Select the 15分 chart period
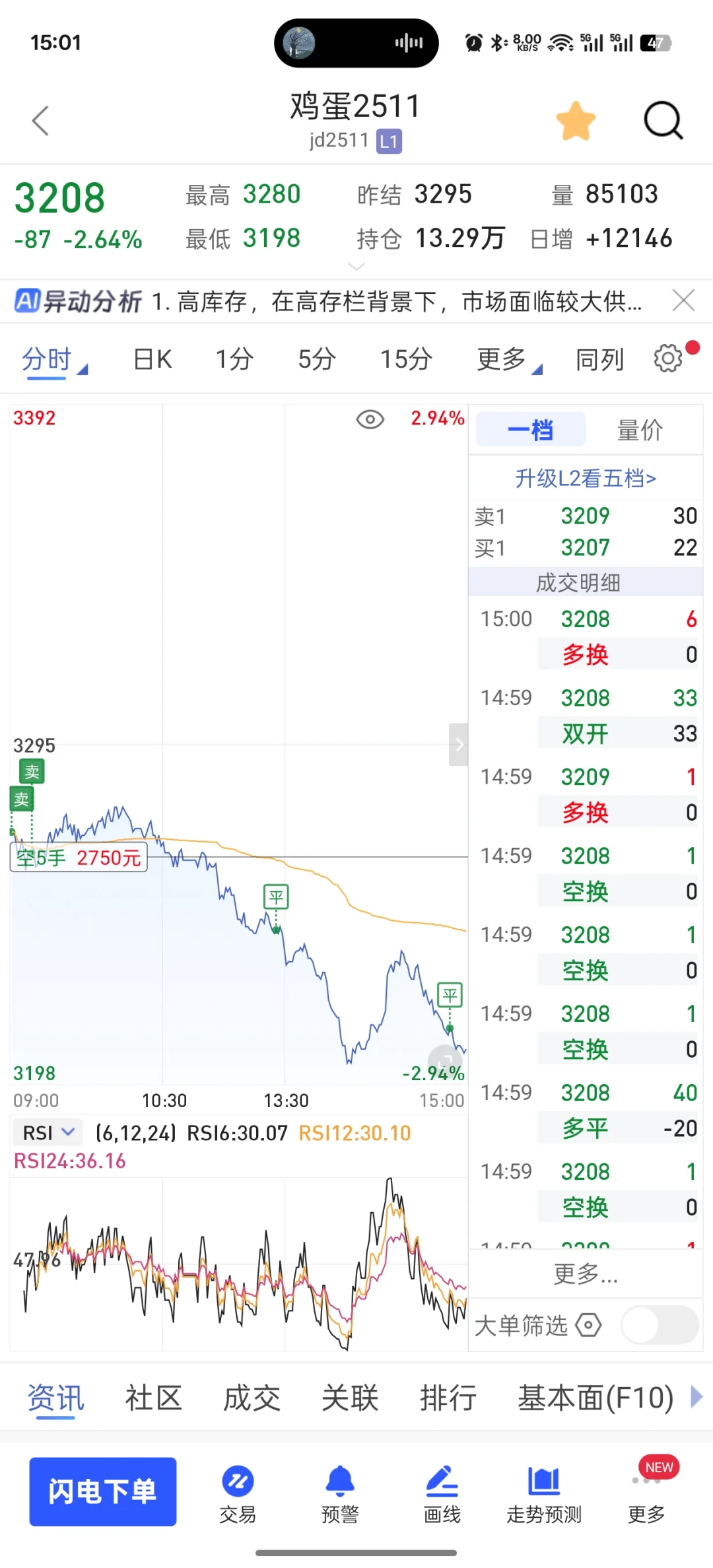The image size is (713, 1568). pos(406,360)
